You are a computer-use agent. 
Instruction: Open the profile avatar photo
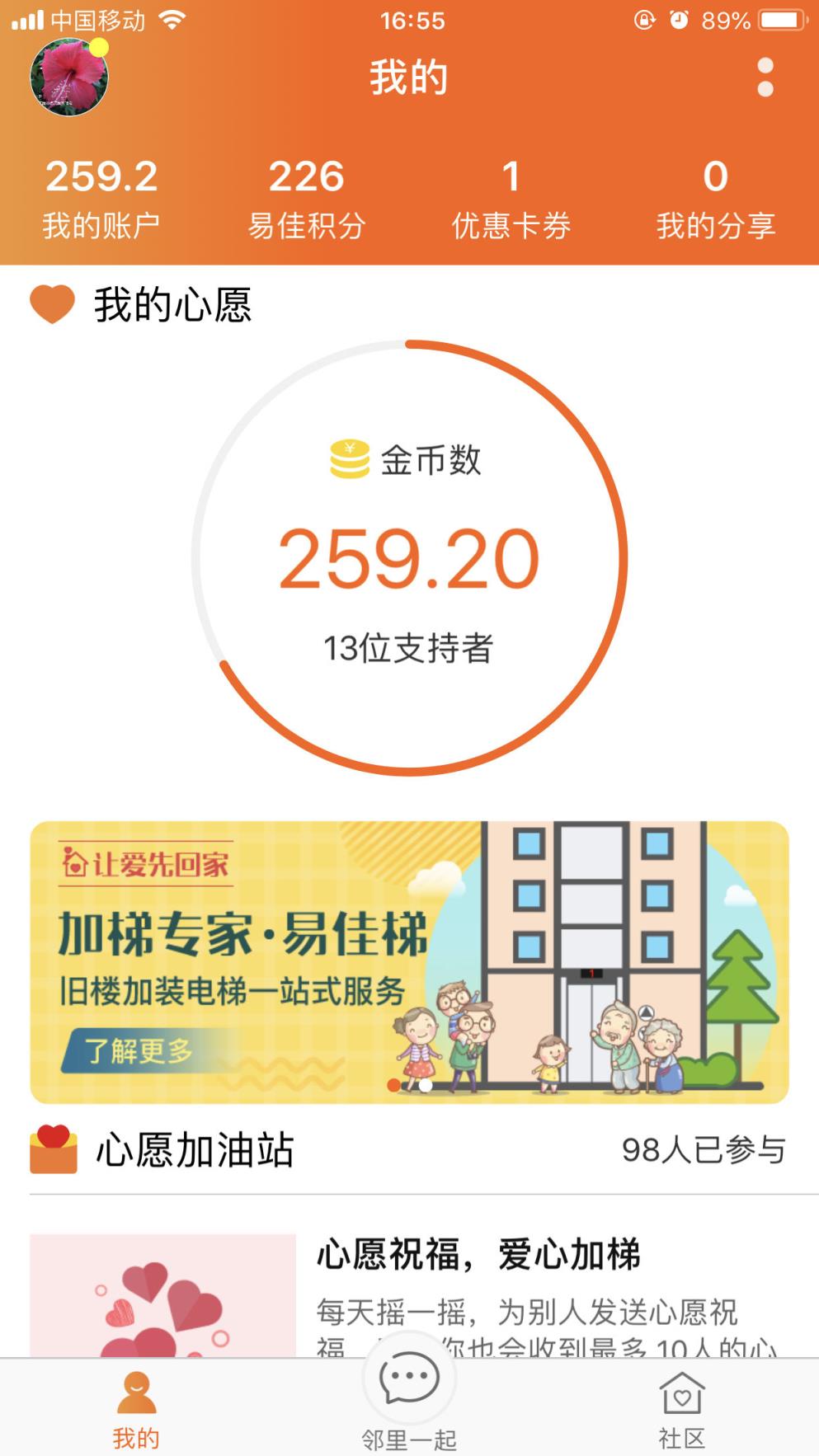[69, 76]
